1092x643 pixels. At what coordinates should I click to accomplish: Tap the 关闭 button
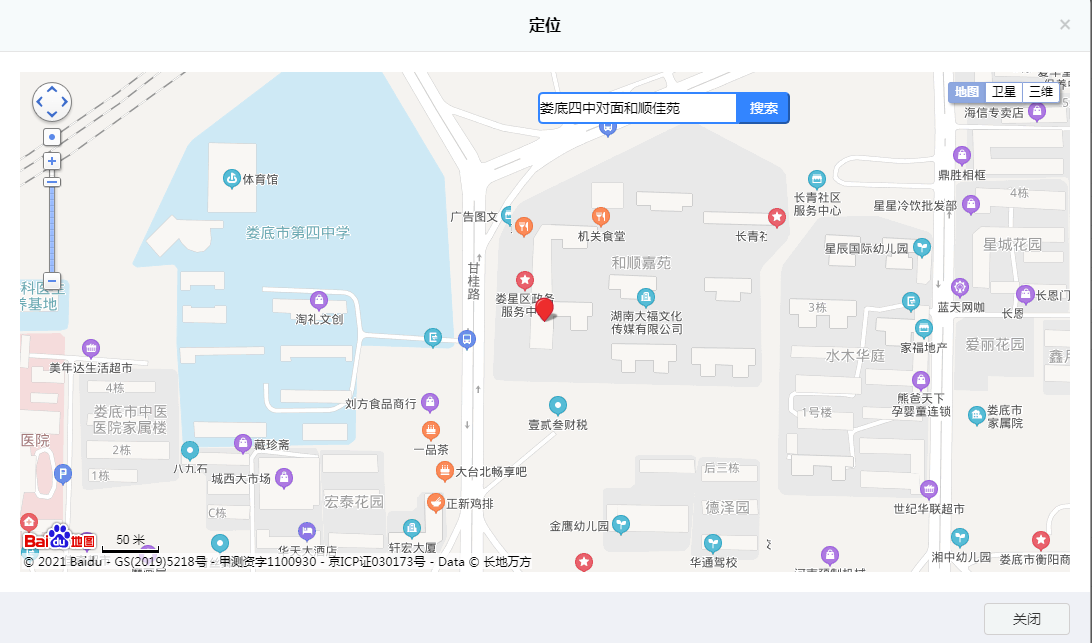(1026, 619)
